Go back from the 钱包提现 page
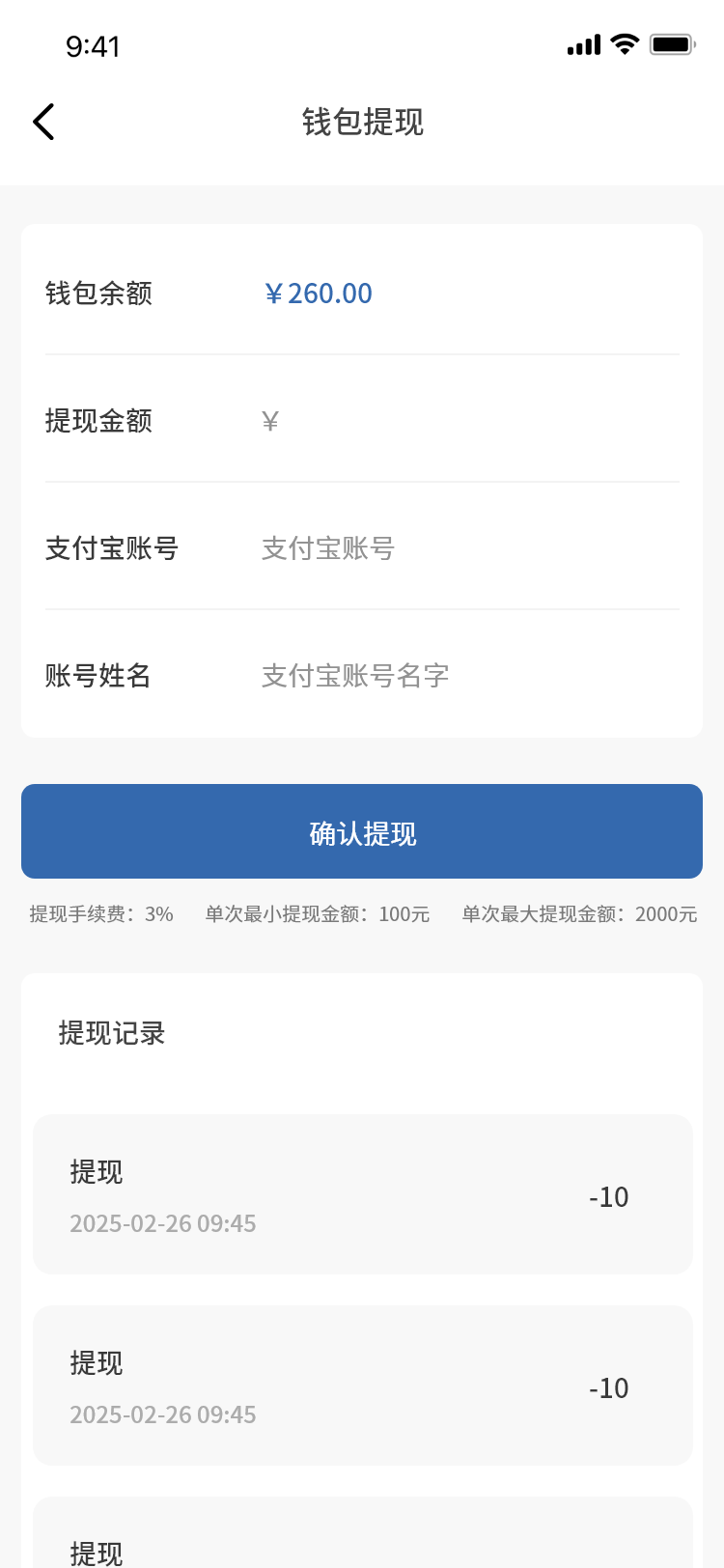 pos(43,123)
